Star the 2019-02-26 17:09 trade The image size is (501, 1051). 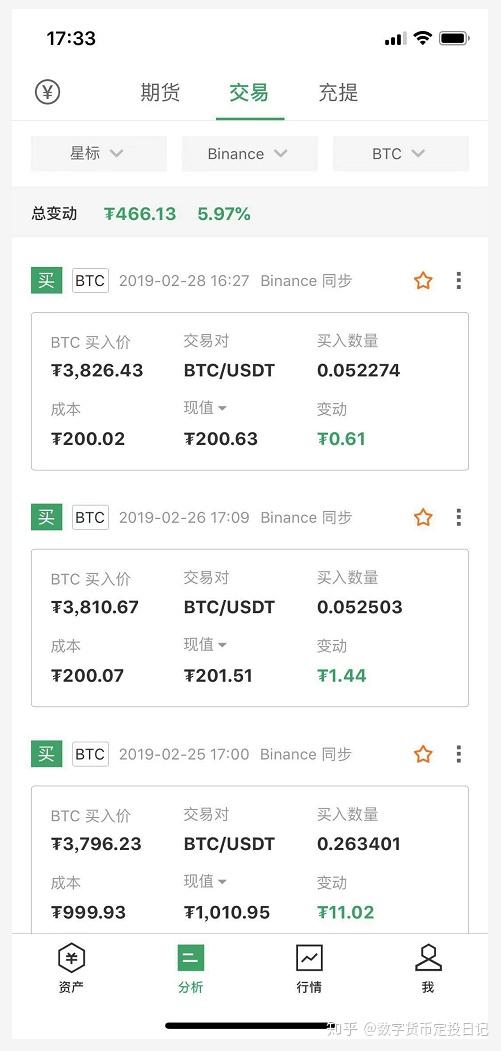423,517
